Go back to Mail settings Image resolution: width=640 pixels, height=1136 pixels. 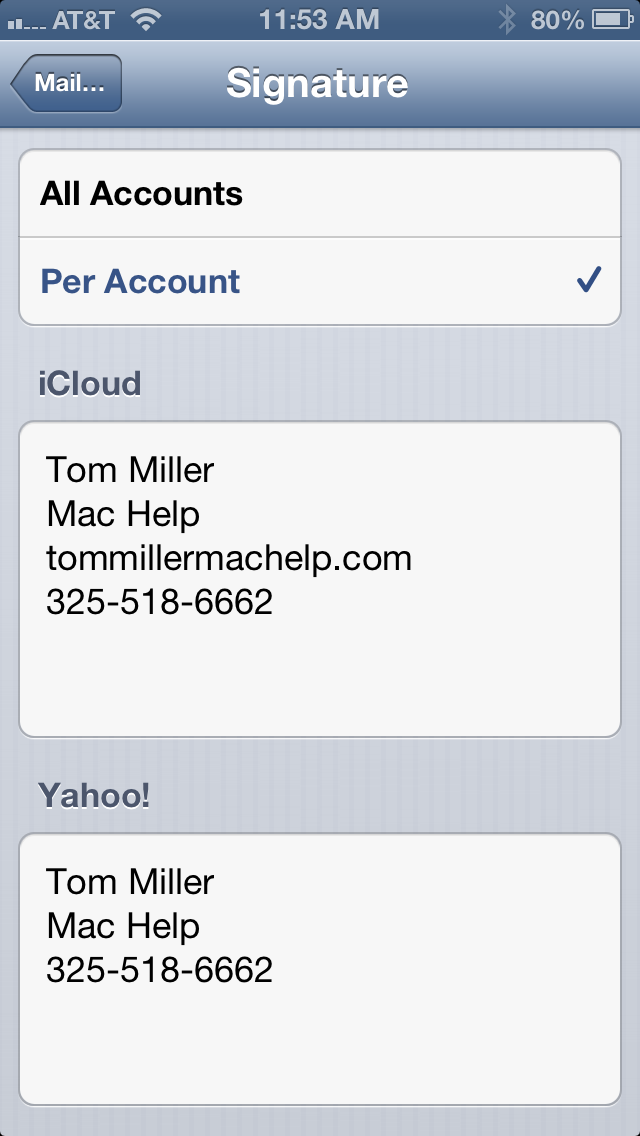tap(67, 83)
